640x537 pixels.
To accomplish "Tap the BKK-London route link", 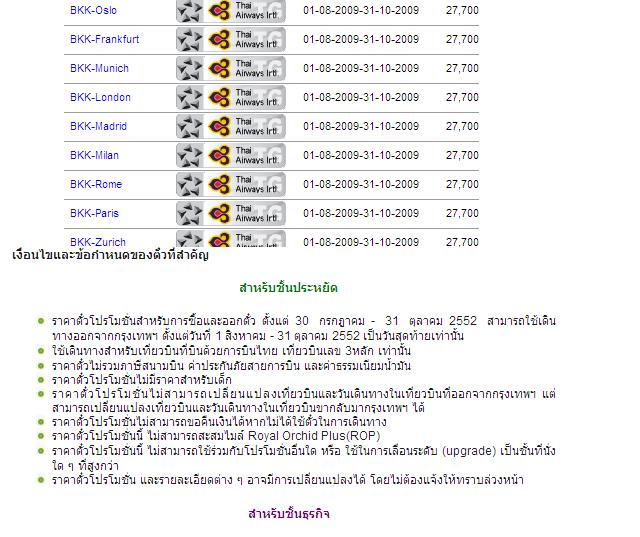I will pyautogui.click(x=100, y=97).
